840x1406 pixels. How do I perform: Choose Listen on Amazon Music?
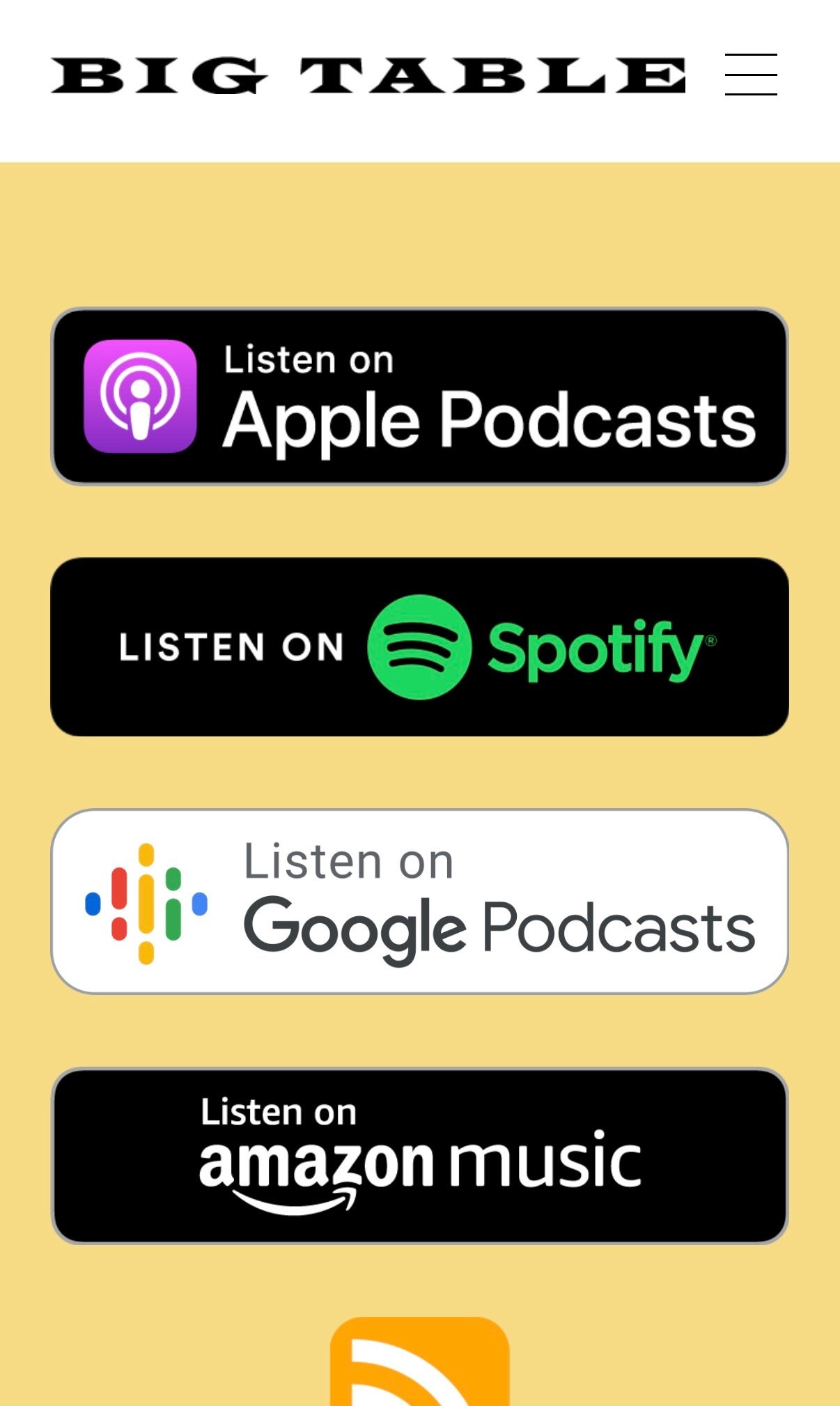(419, 1156)
